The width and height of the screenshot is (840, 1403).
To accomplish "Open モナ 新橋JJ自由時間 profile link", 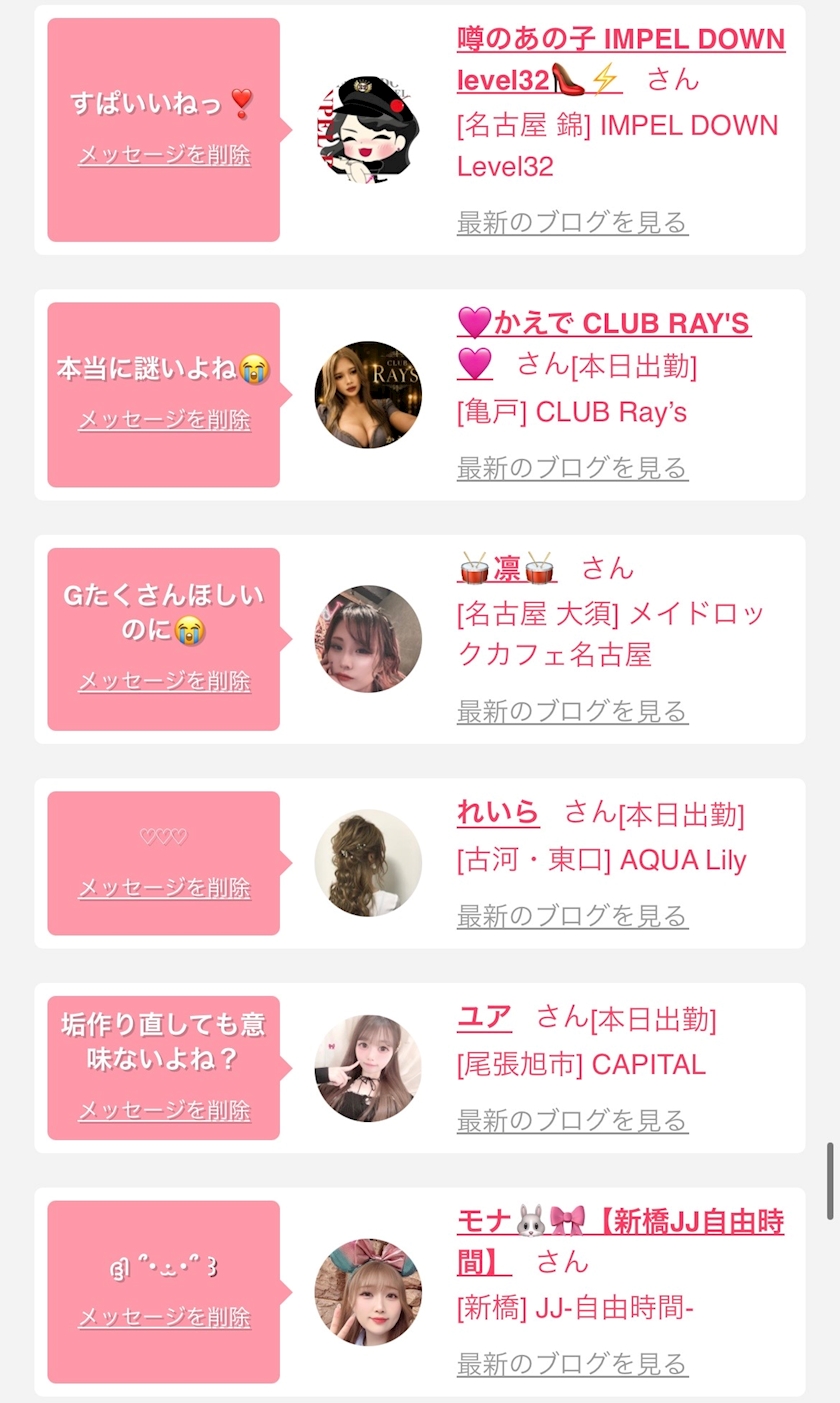I will click(x=621, y=1241).
